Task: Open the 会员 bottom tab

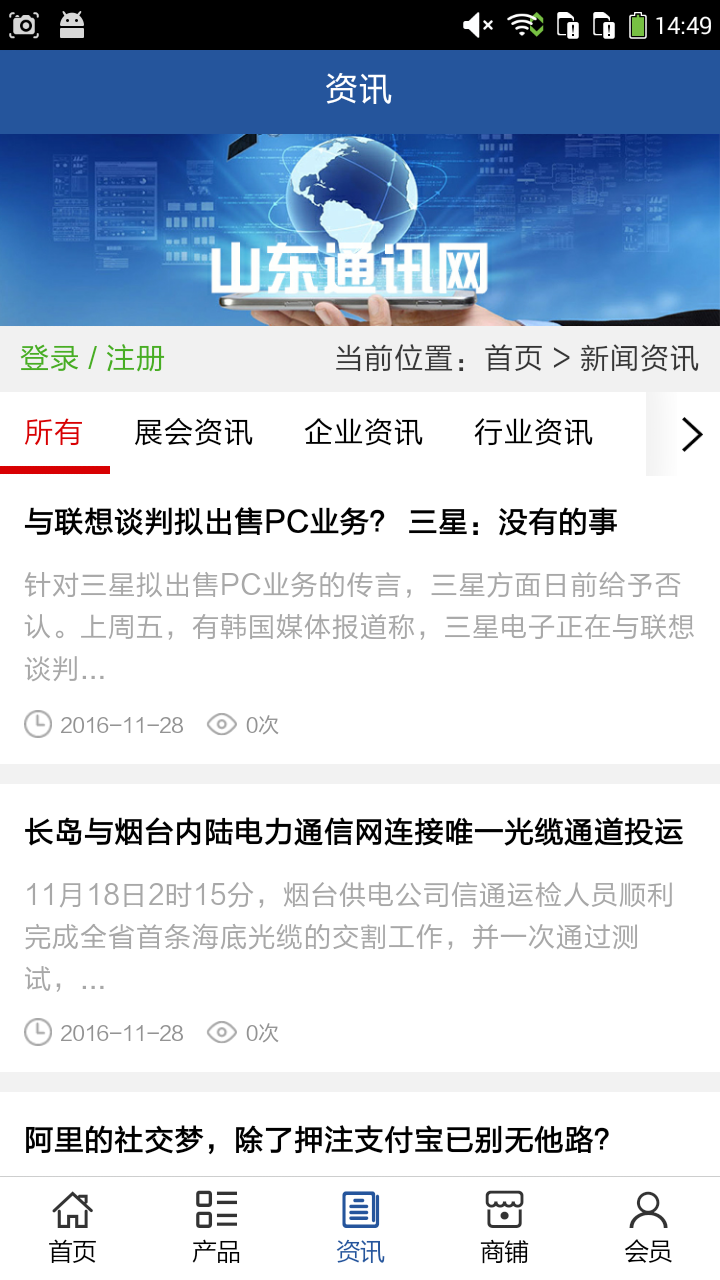Action: click(x=648, y=1228)
